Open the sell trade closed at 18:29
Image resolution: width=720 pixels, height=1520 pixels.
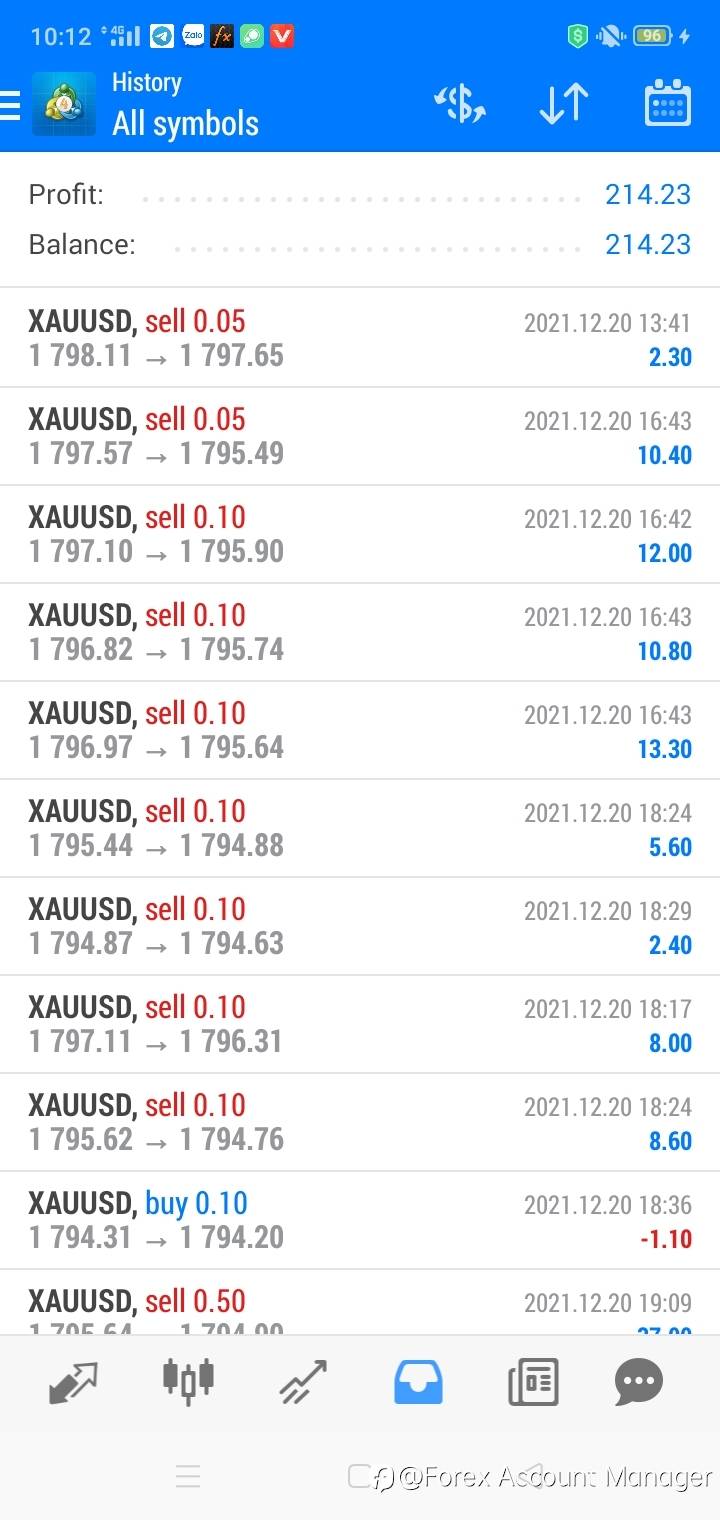click(x=360, y=926)
